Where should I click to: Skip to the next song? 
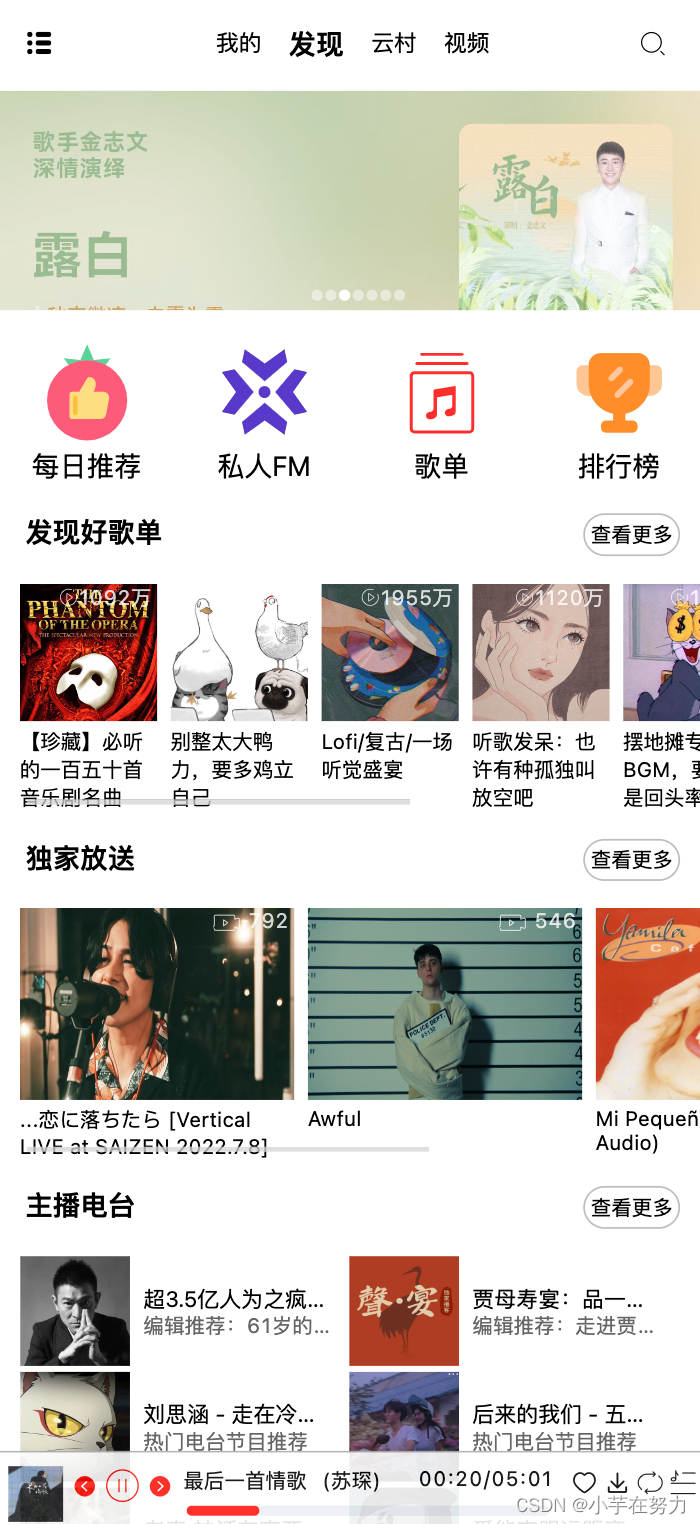[160, 1486]
